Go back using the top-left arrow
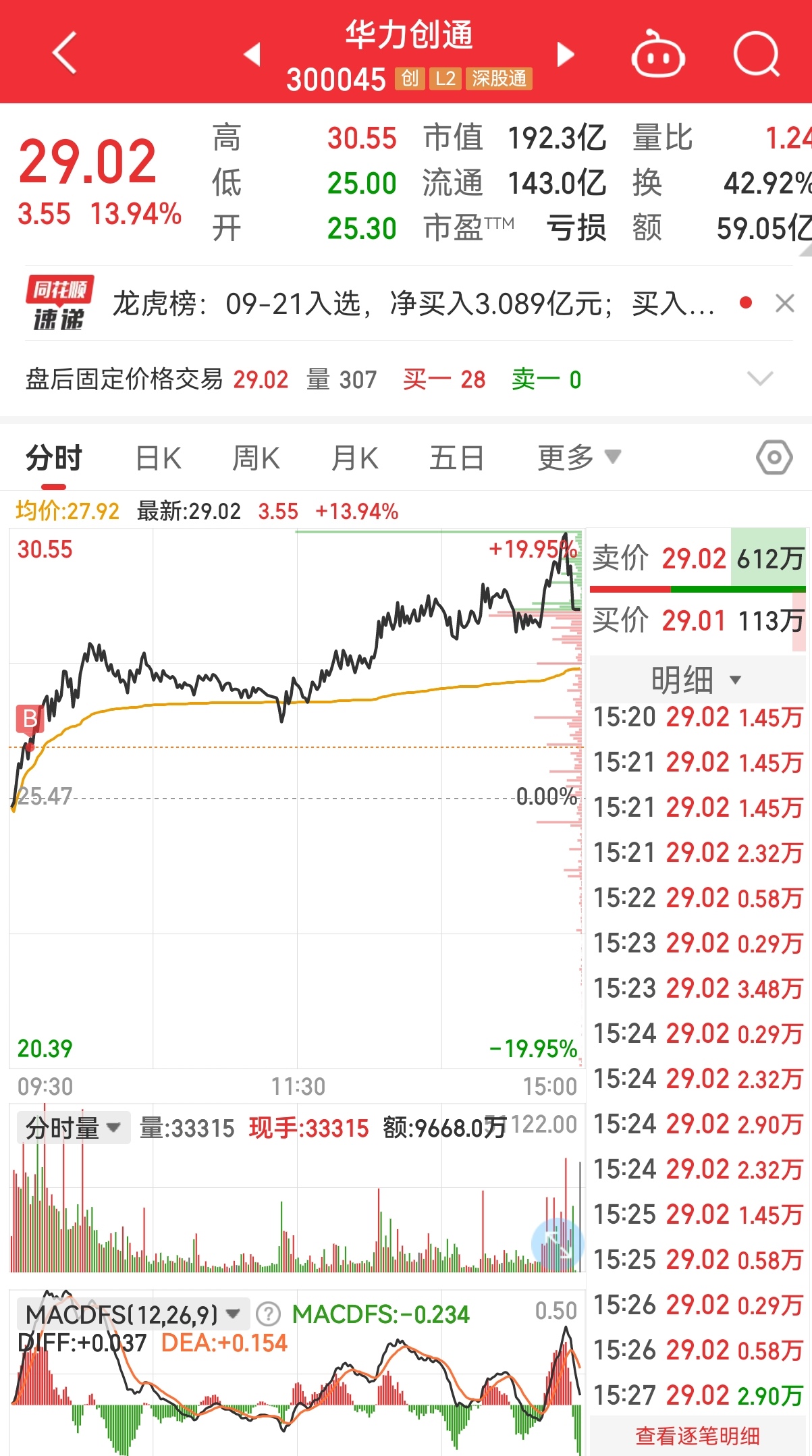 click(64, 53)
